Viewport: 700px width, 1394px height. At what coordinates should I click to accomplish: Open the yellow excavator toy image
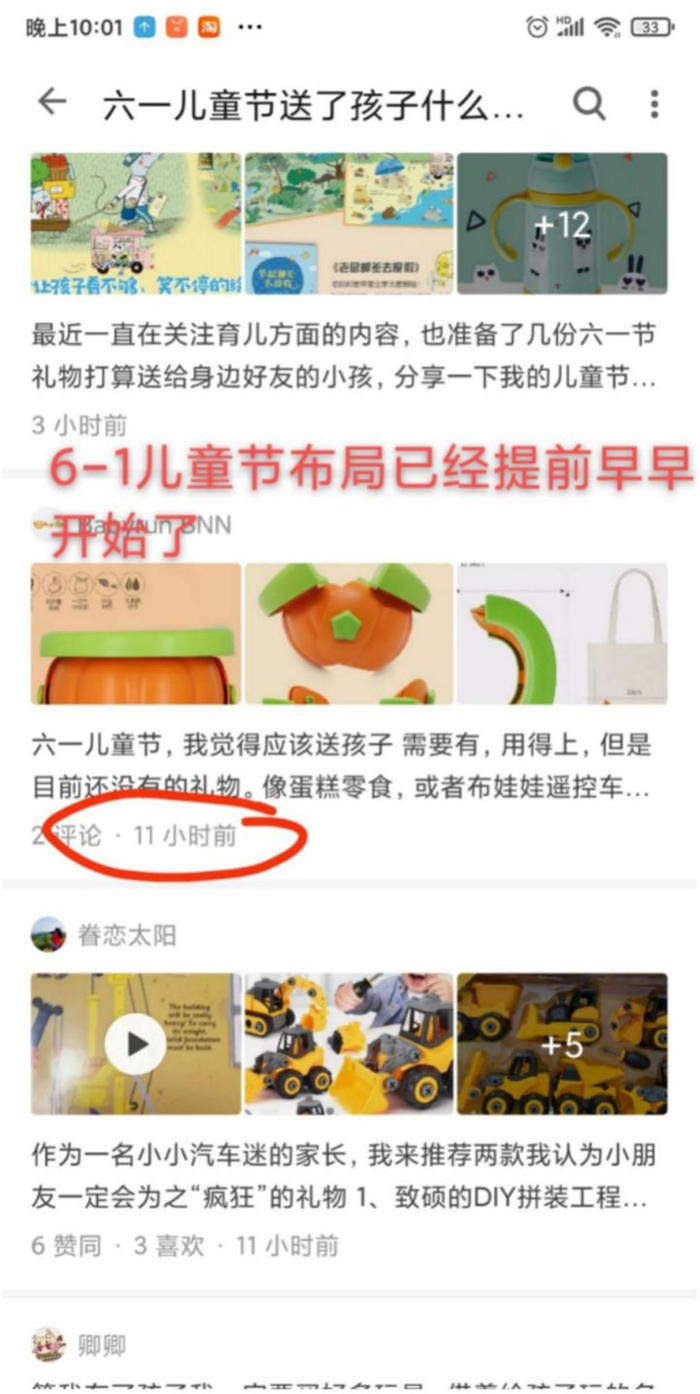click(x=348, y=1044)
